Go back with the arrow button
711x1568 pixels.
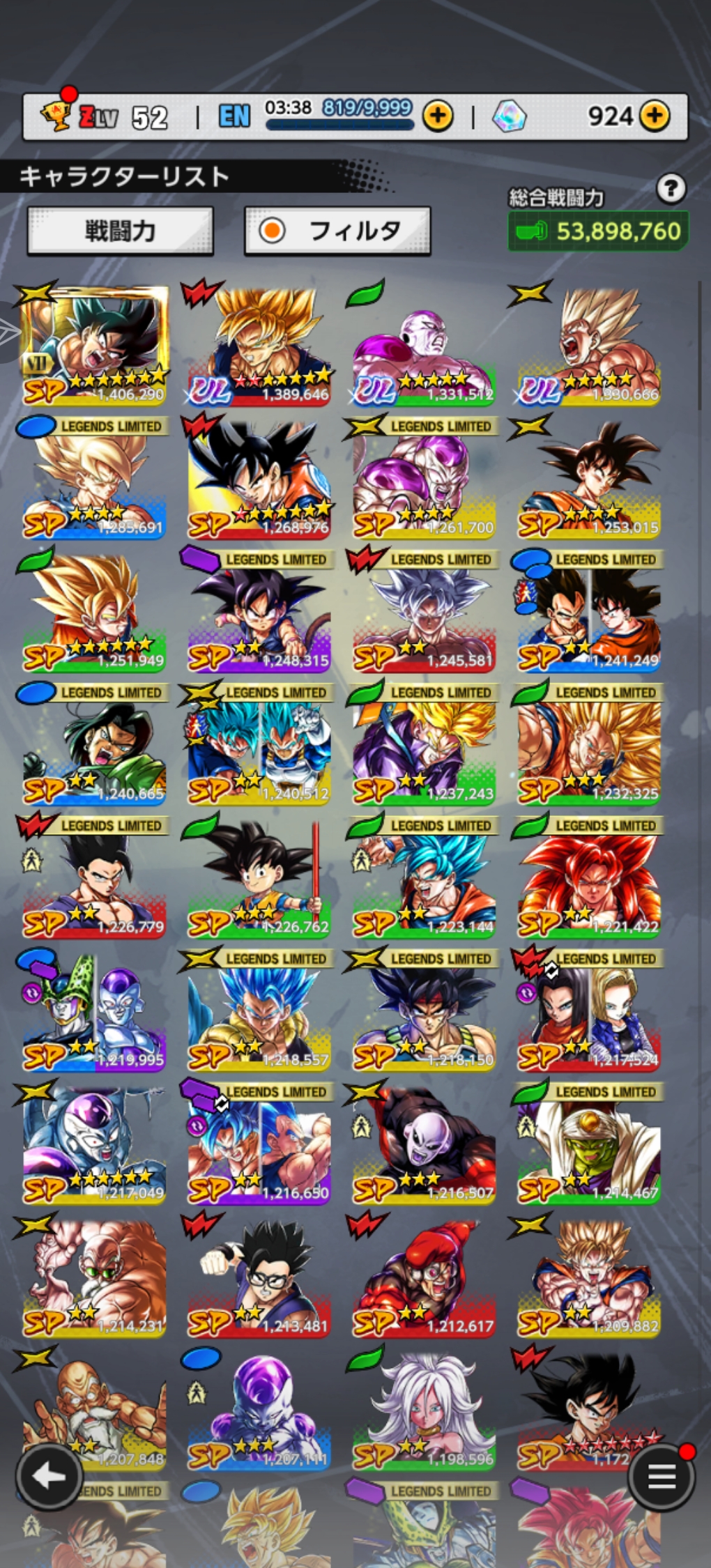click(x=49, y=1476)
